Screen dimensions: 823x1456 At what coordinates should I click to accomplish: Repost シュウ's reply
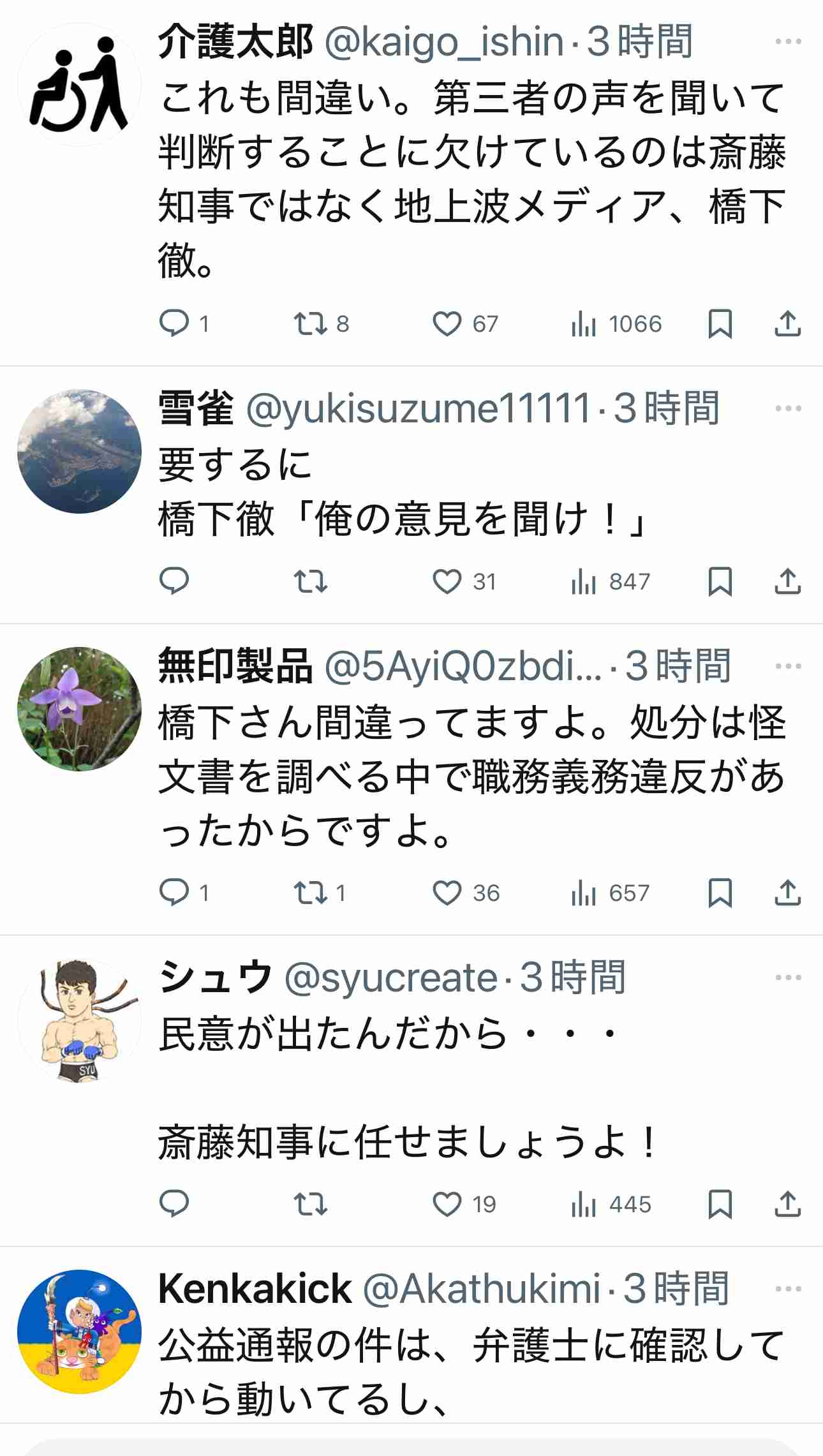pos(311,1205)
